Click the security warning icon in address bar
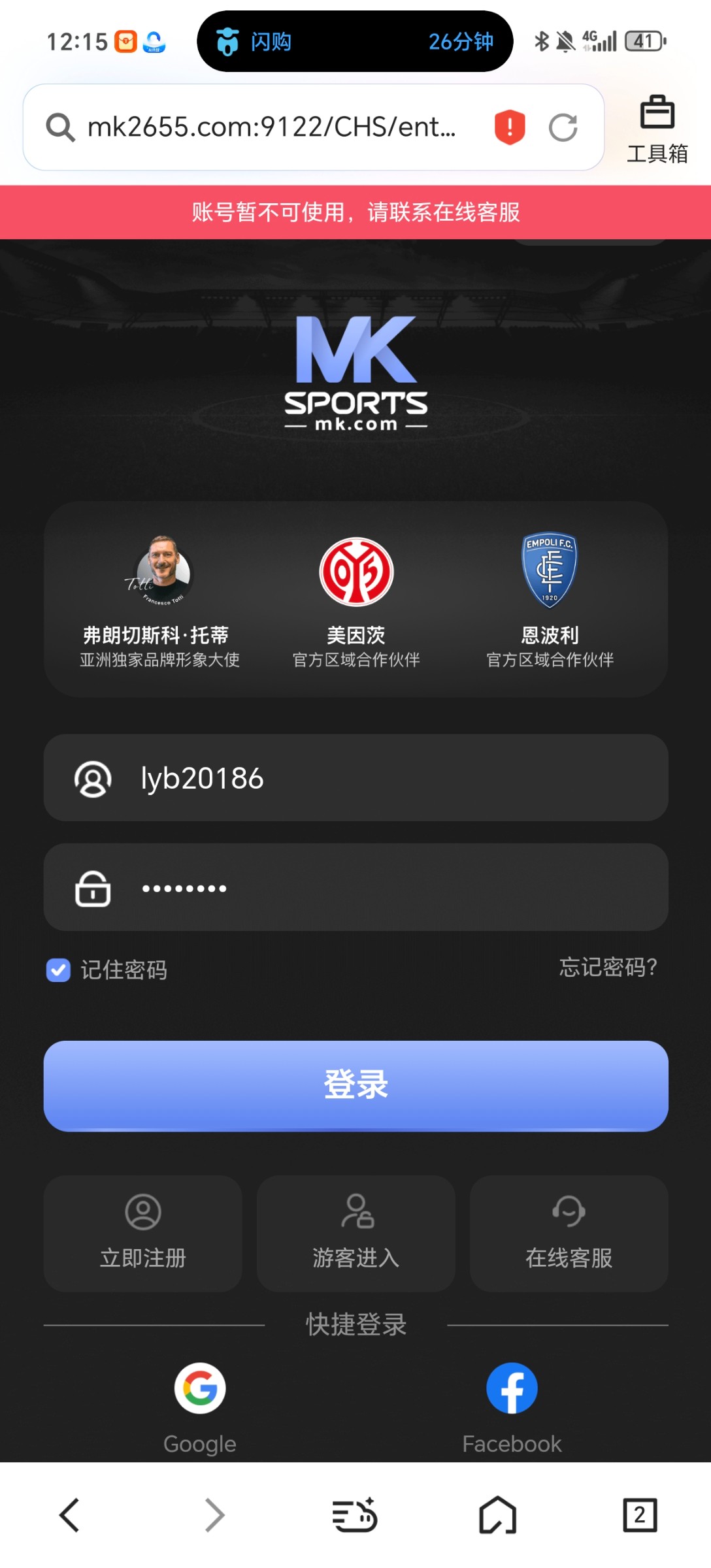The image size is (711, 1568). pyautogui.click(x=508, y=127)
